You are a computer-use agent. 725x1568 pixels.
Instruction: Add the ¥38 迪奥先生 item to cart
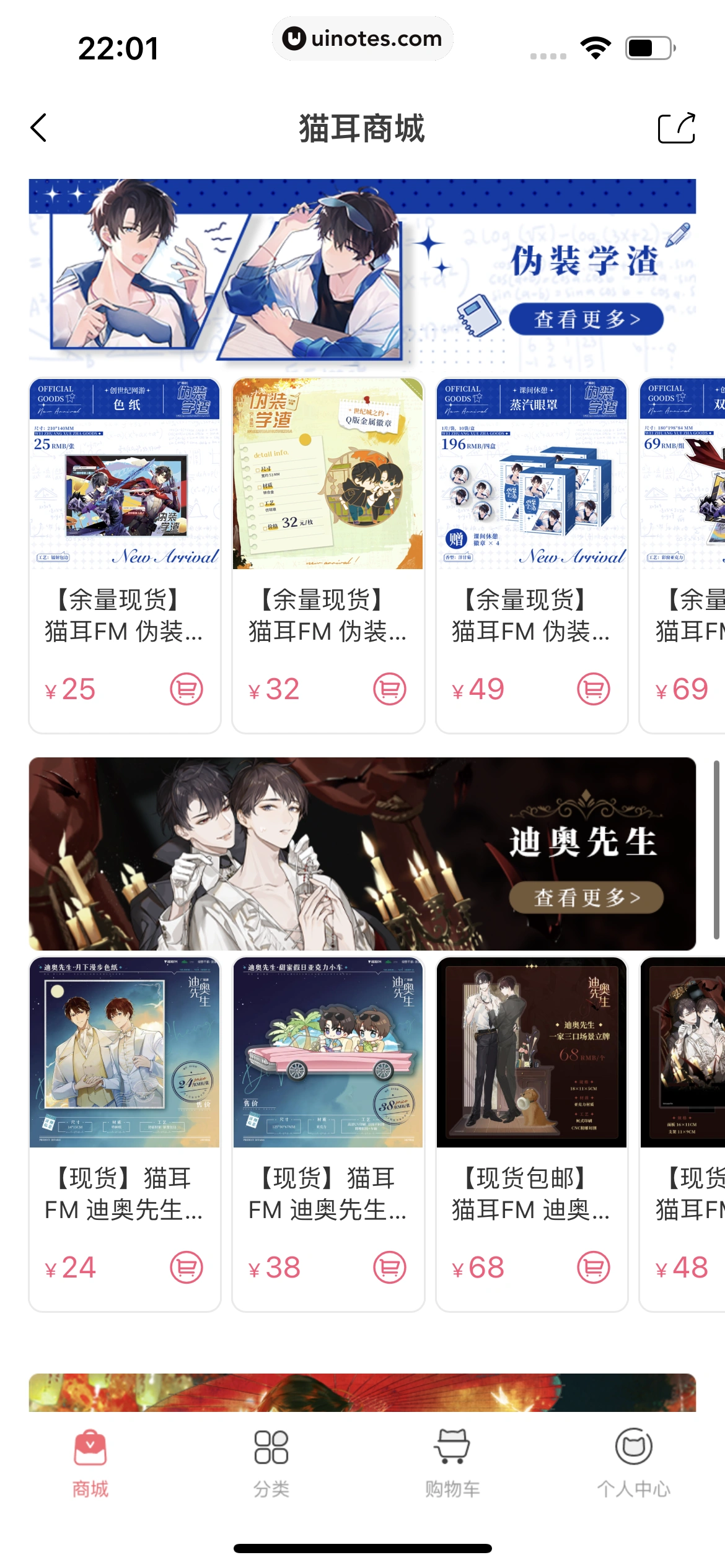pyautogui.click(x=390, y=1268)
